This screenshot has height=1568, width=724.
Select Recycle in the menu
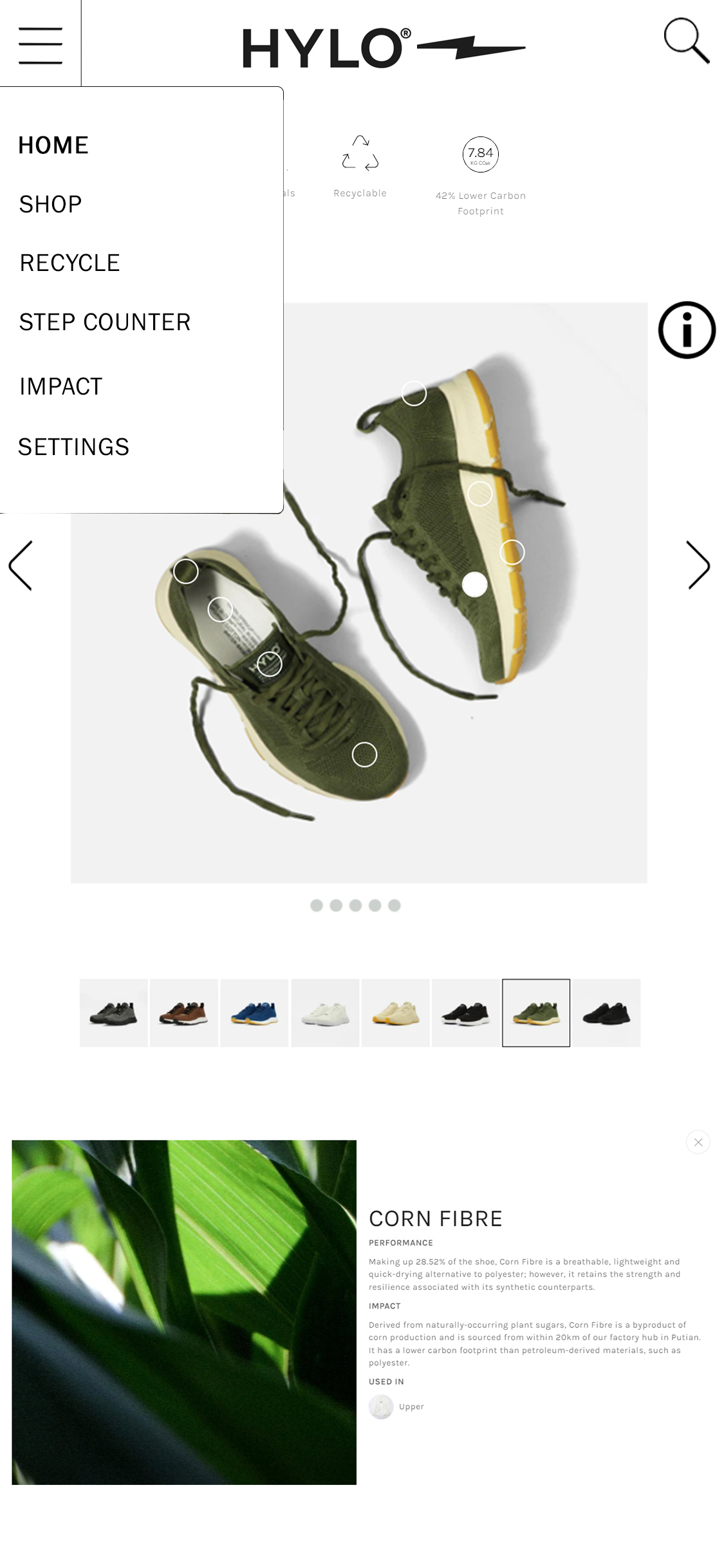coord(70,263)
